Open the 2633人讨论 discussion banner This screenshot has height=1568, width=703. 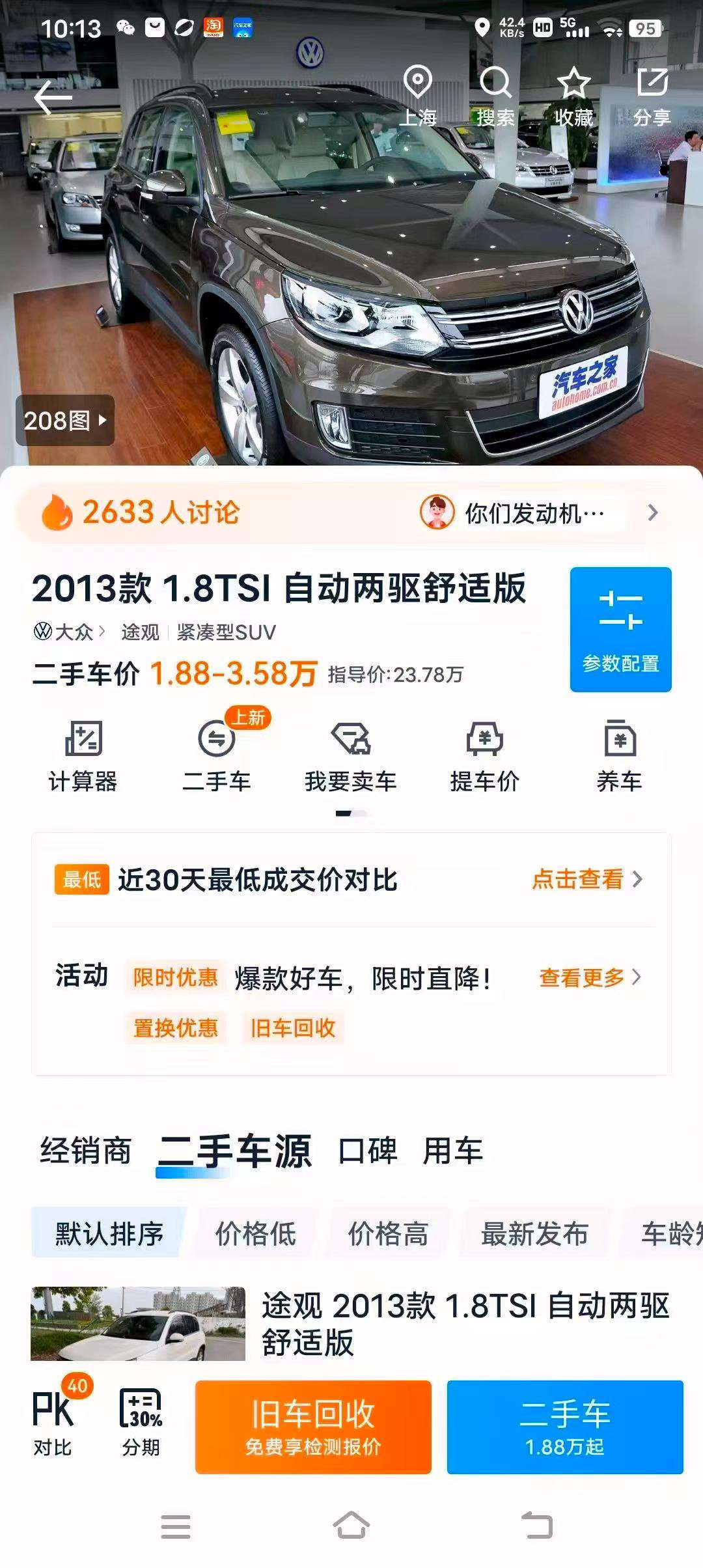[351, 513]
